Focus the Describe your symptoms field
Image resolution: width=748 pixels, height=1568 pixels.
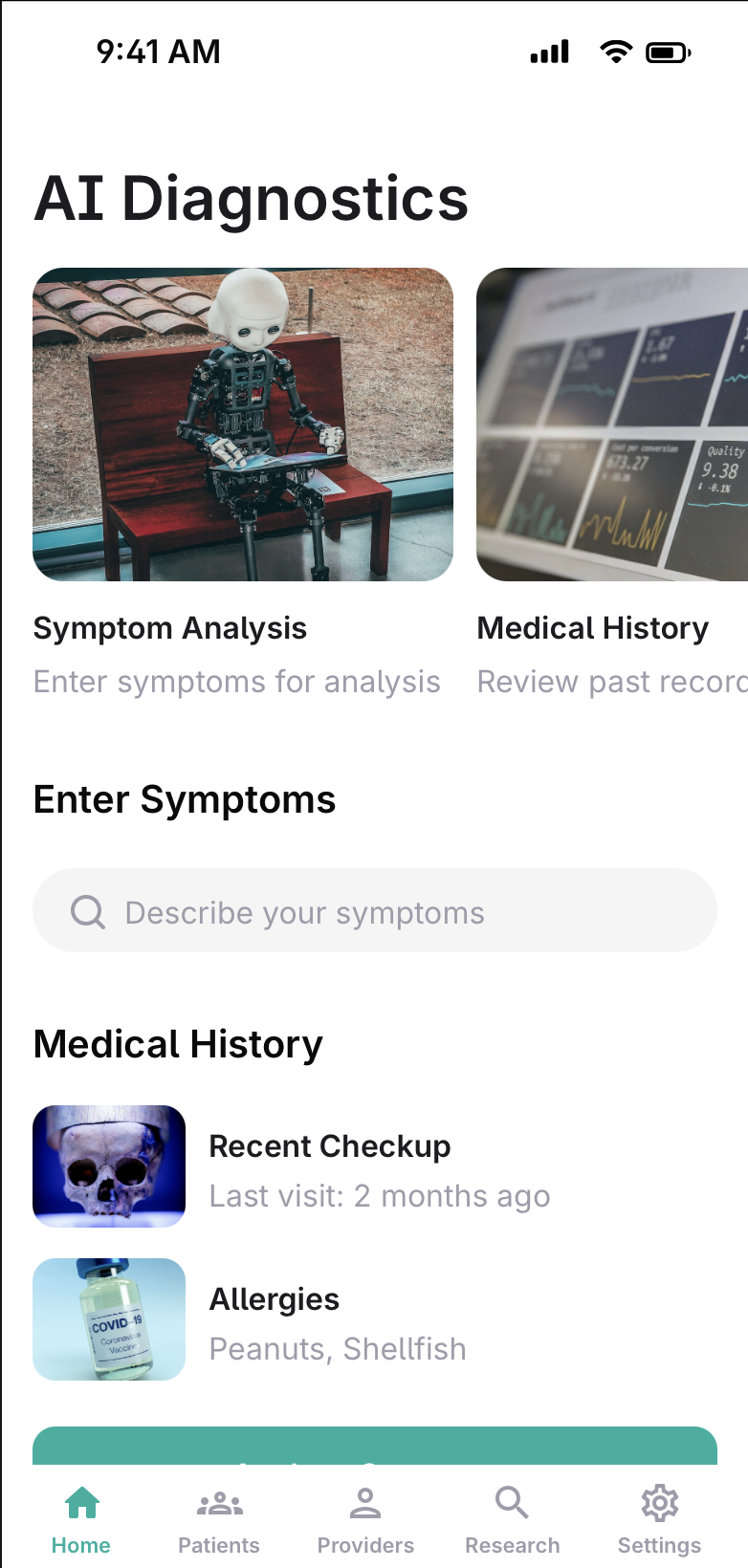tap(375, 911)
